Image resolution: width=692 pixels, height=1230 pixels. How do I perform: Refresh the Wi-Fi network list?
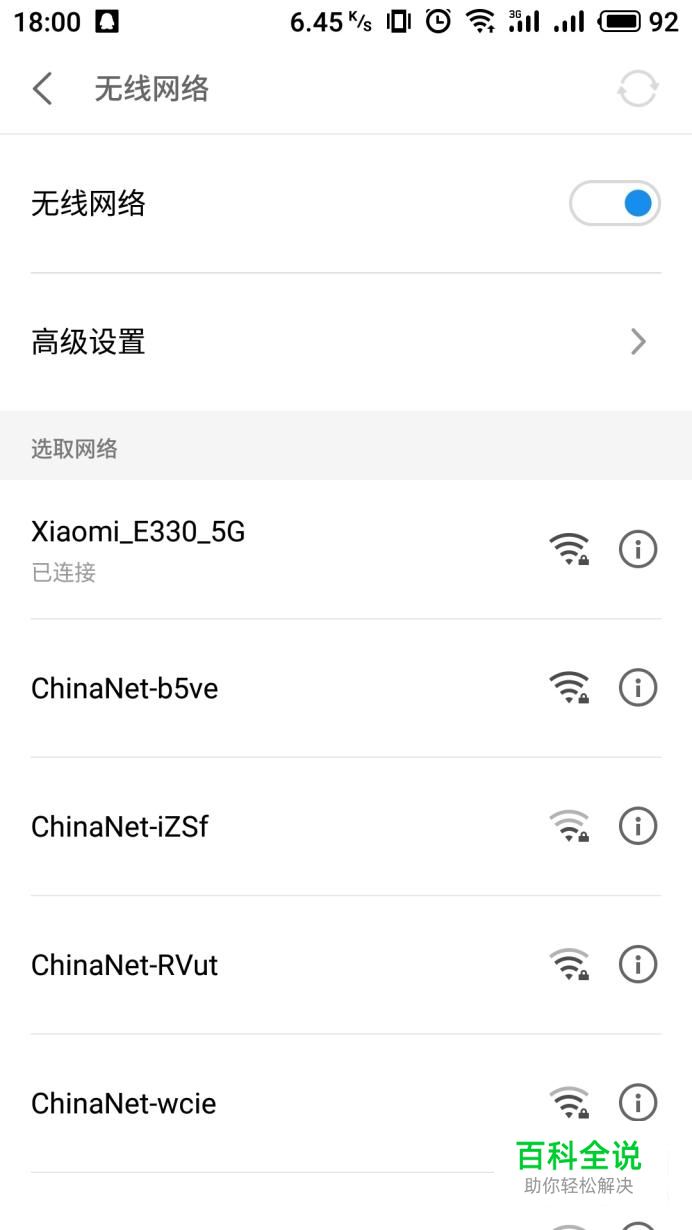637,90
